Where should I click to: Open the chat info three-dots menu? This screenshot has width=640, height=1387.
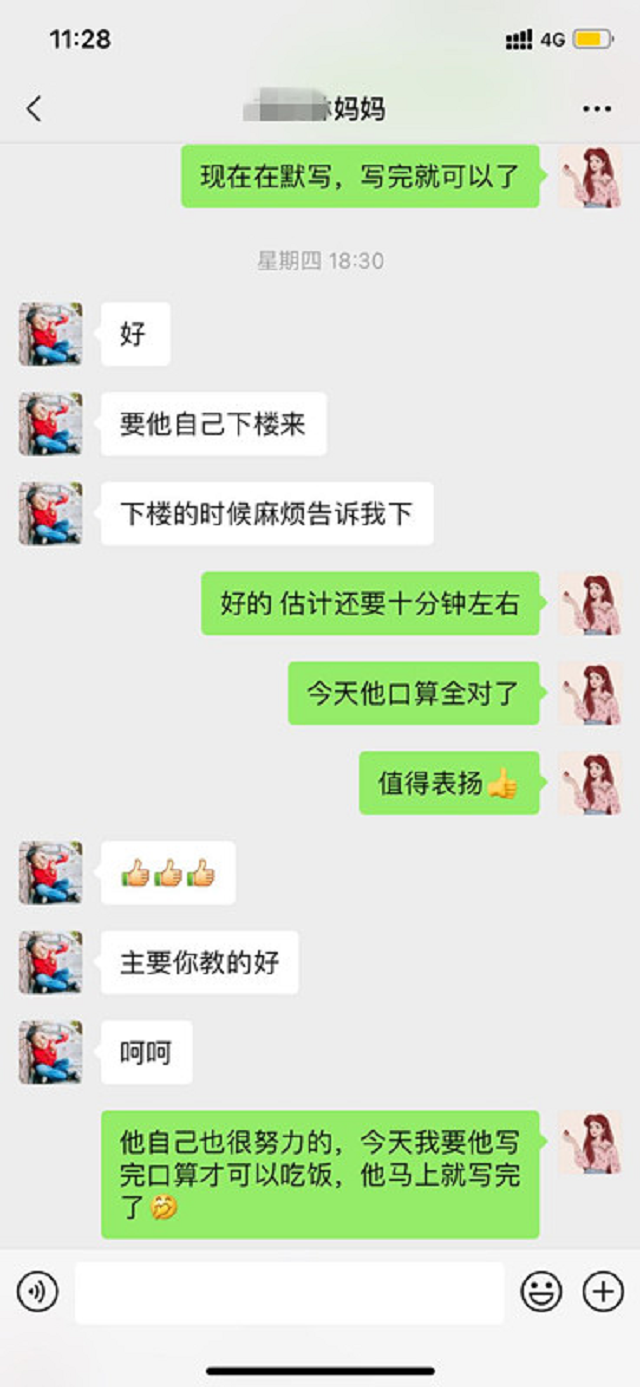point(596,109)
